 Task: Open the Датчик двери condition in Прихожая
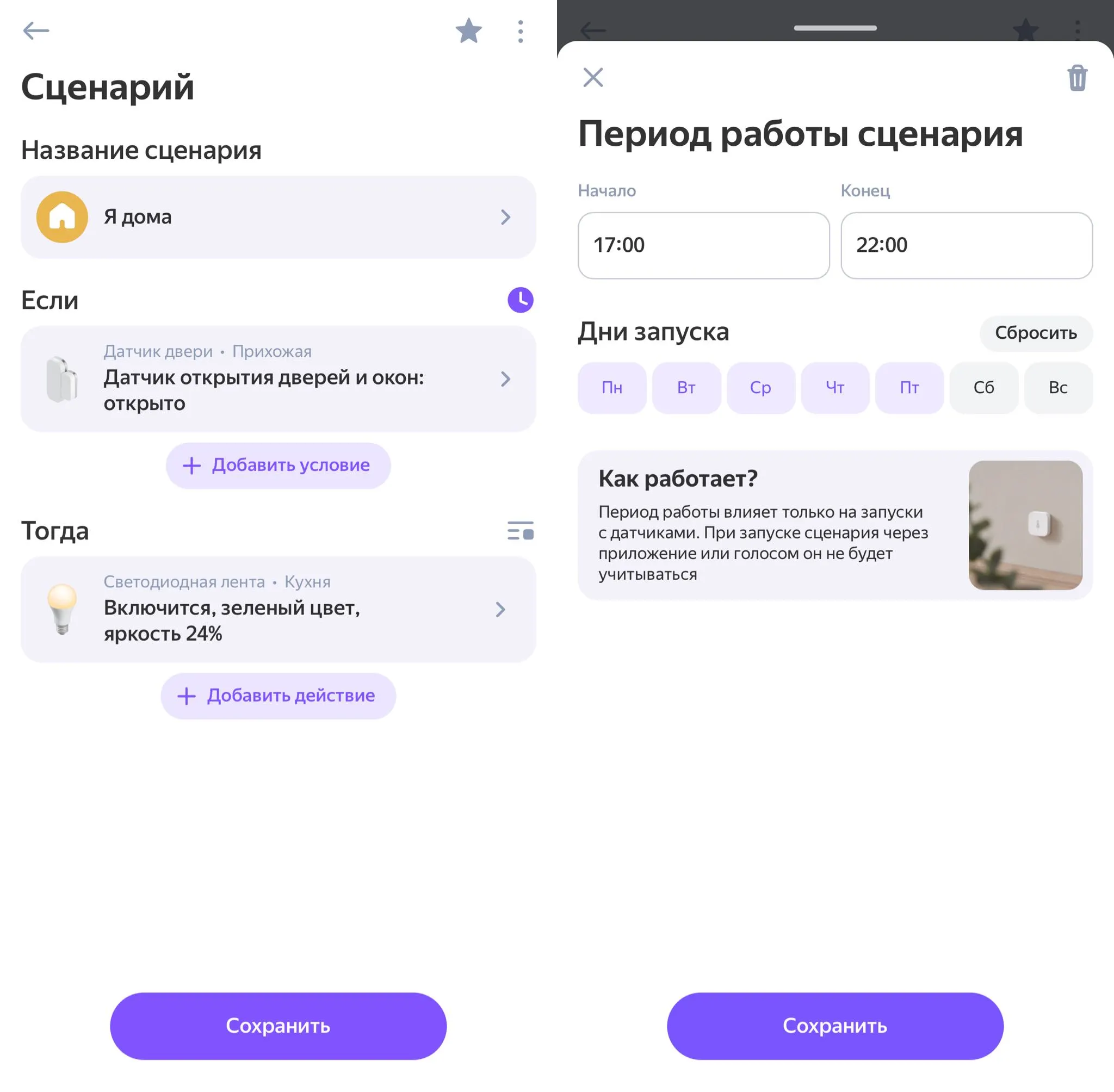278,379
